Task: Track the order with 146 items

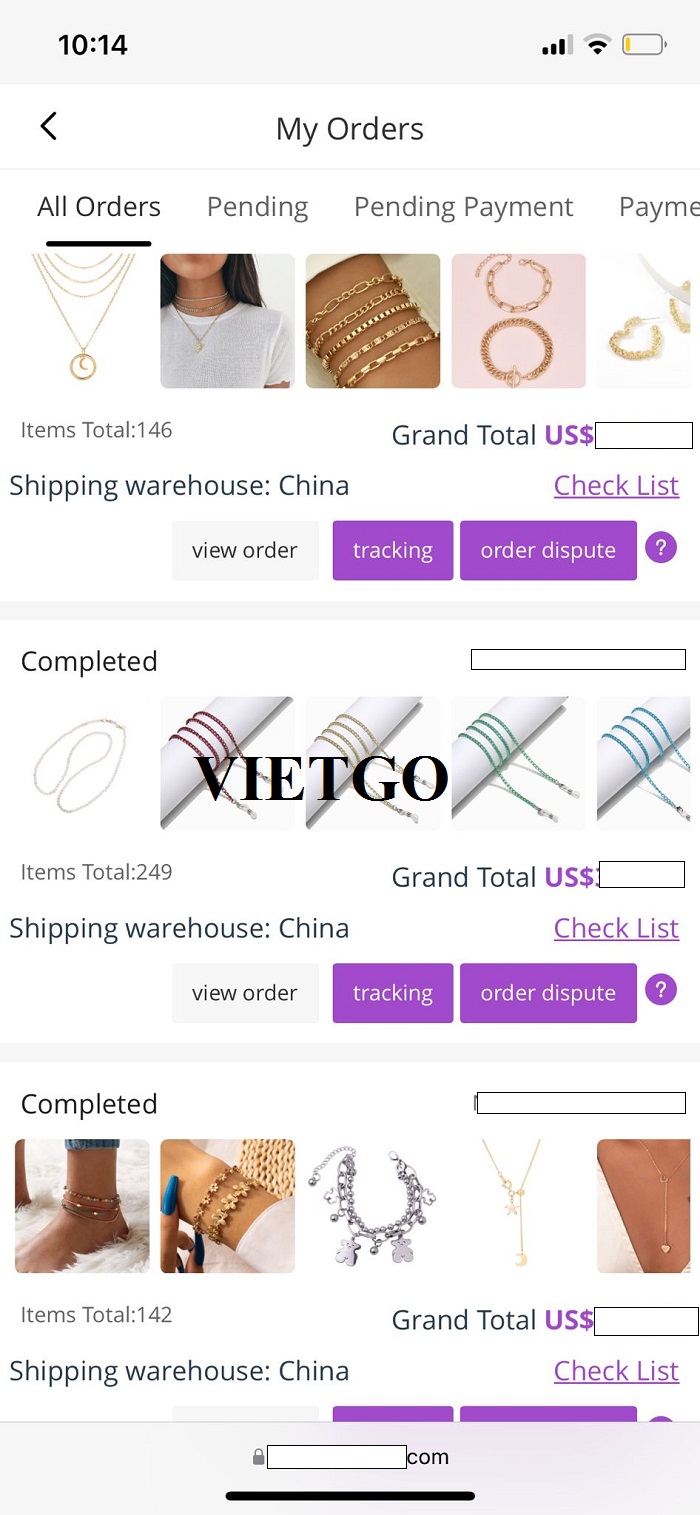Action: coord(392,550)
